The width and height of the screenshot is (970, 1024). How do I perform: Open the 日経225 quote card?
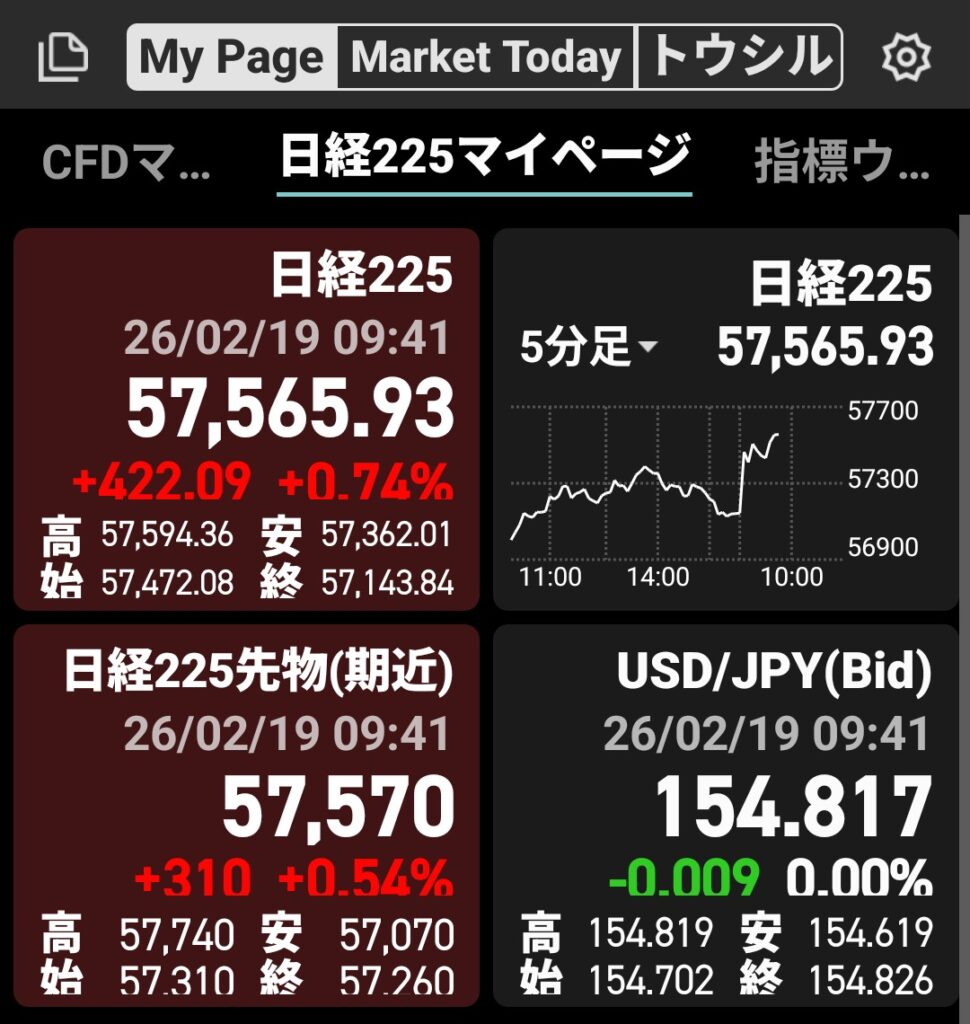coord(246,418)
